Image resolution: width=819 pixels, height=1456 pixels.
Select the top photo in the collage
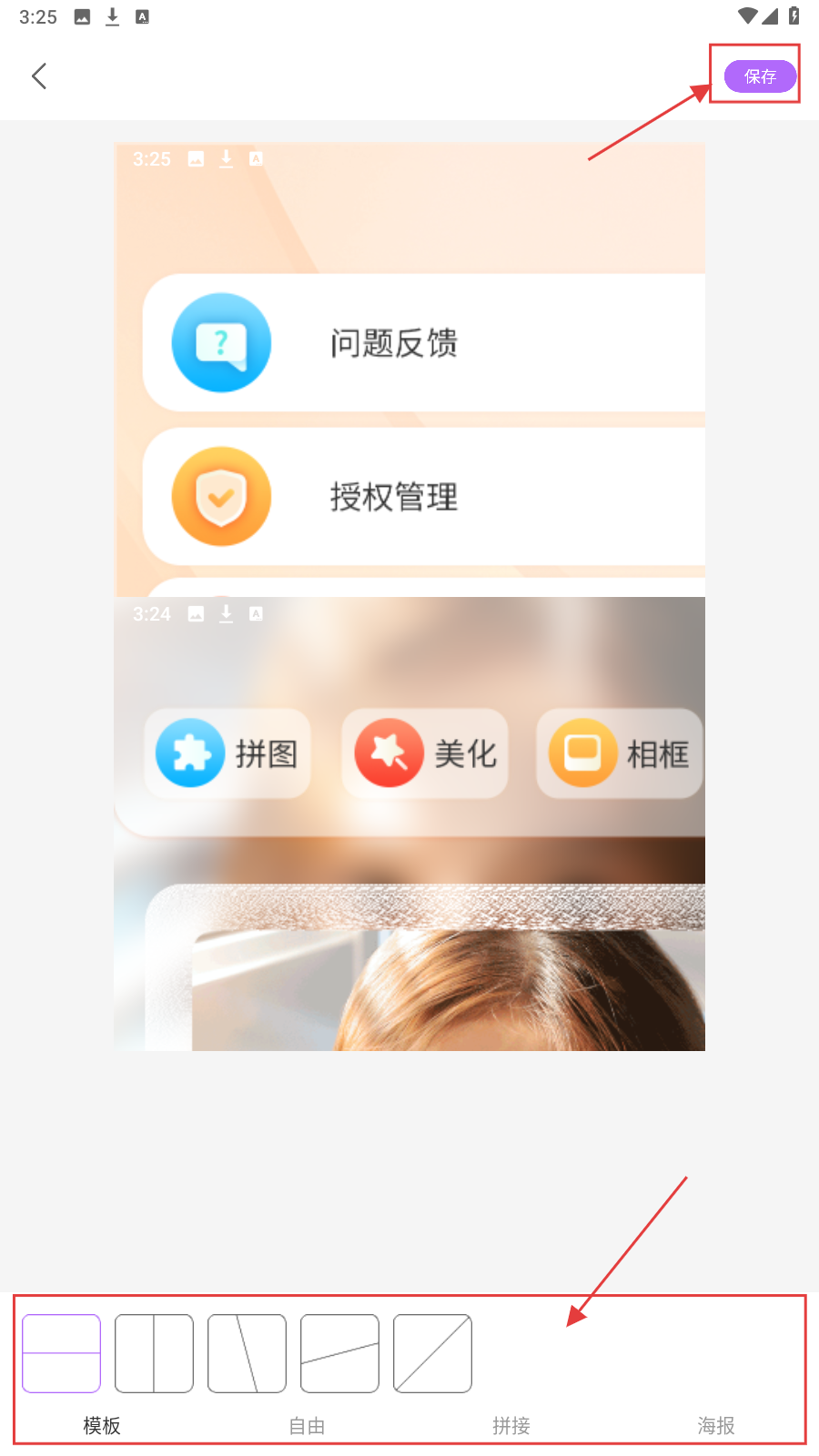[409, 369]
